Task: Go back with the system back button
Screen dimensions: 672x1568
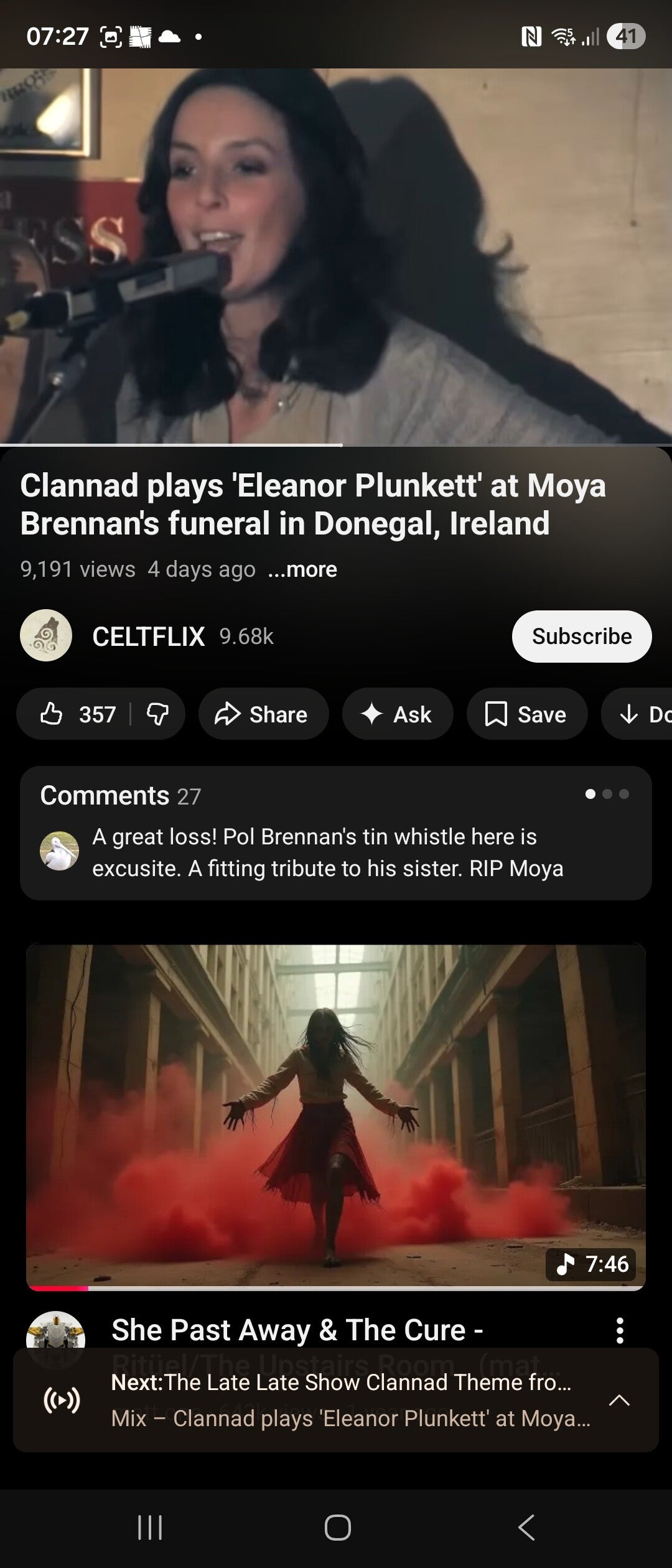Action: [526, 1527]
